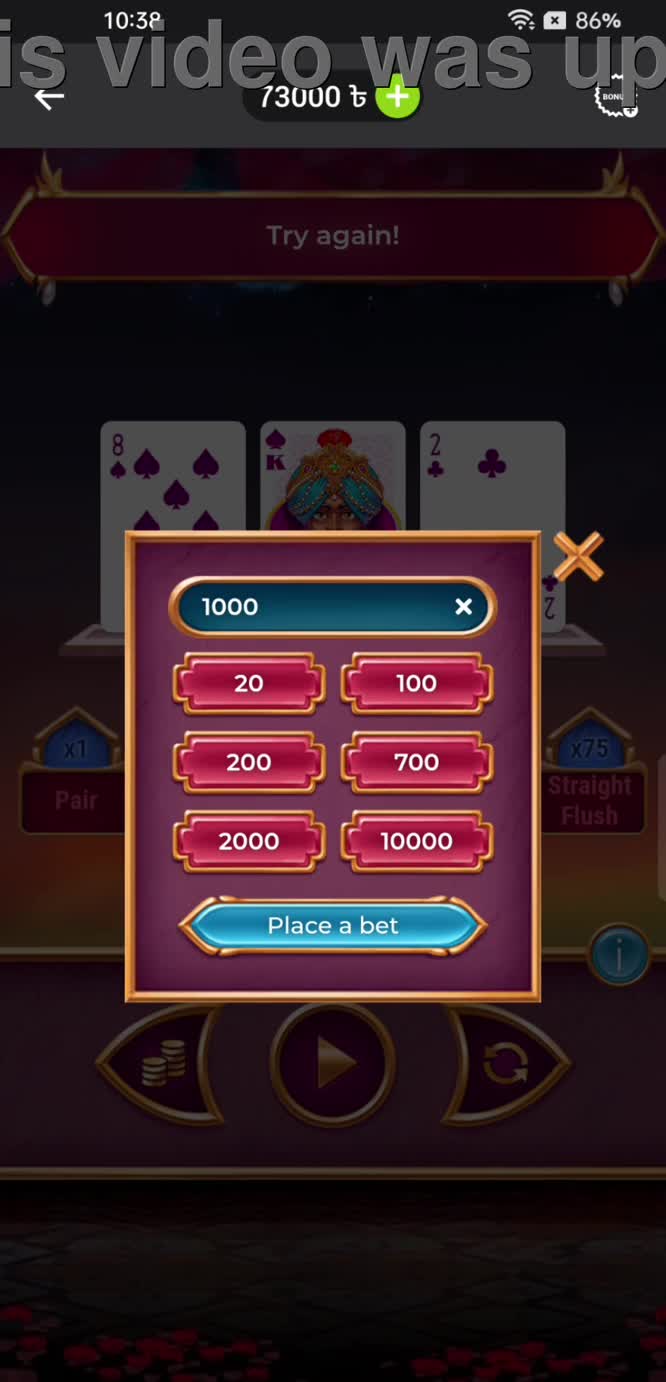Image resolution: width=666 pixels, height=1382 pixels.
Task: Add funds with the green plus button
Action: (x=398, y=97)
